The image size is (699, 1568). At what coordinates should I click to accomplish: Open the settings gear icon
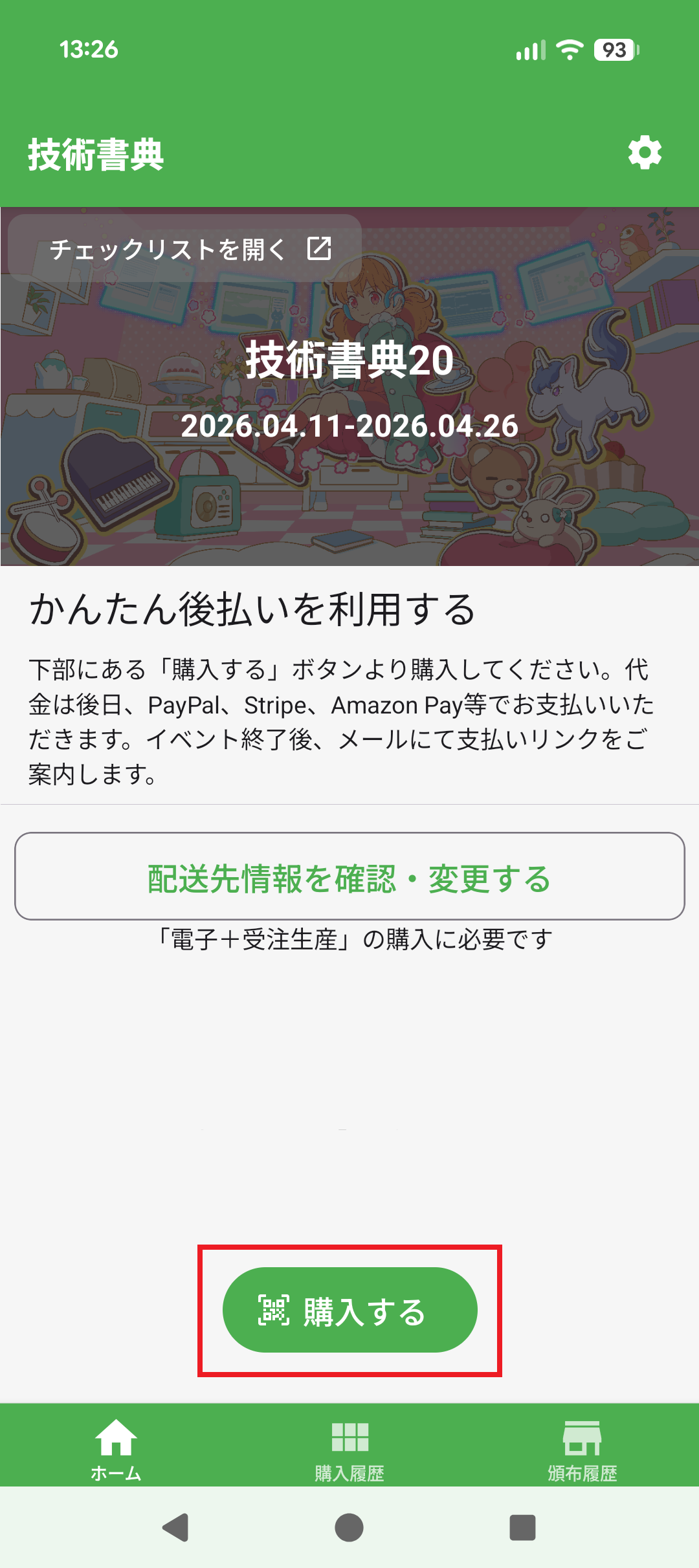[645, 153]
